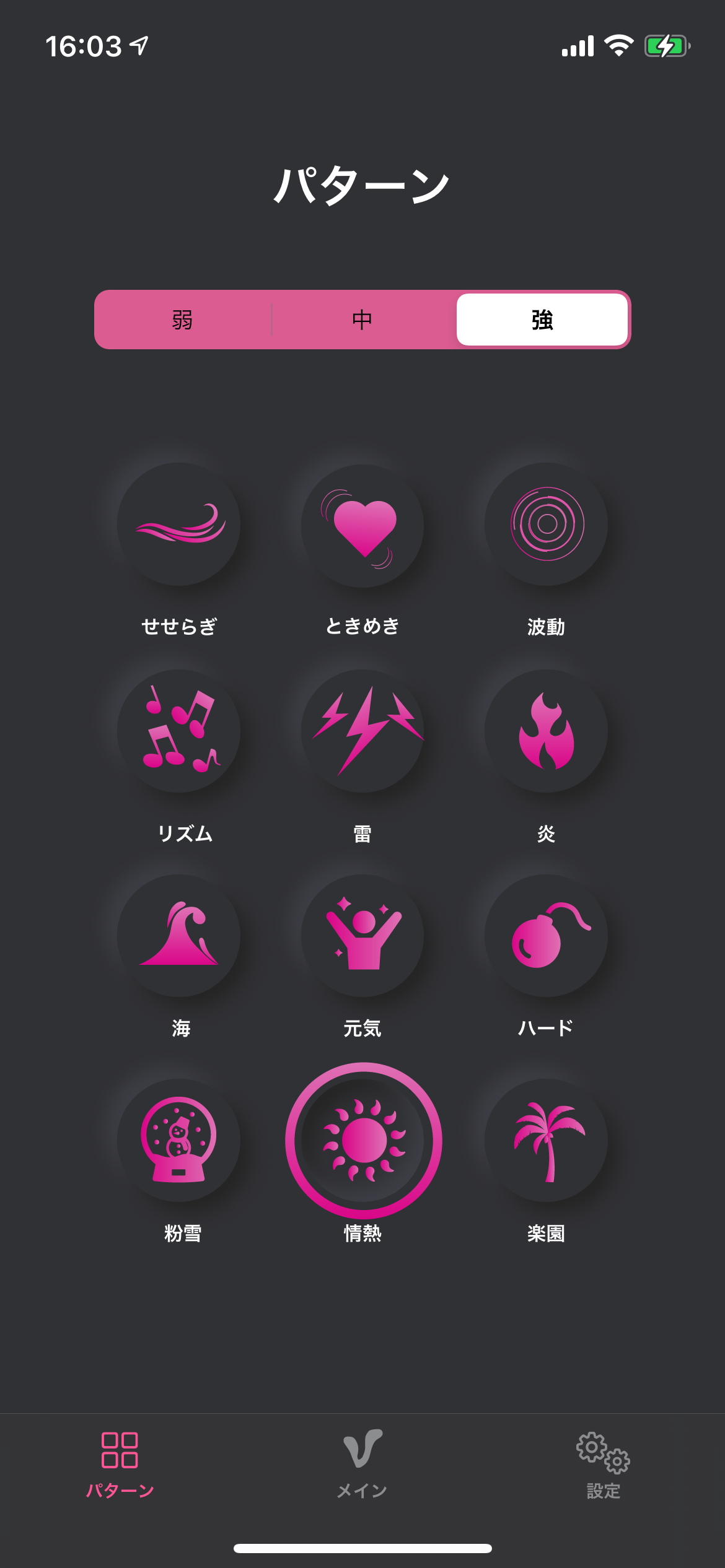
Task: Tap the location arrow in status bar
Action: tap(139, 45)
